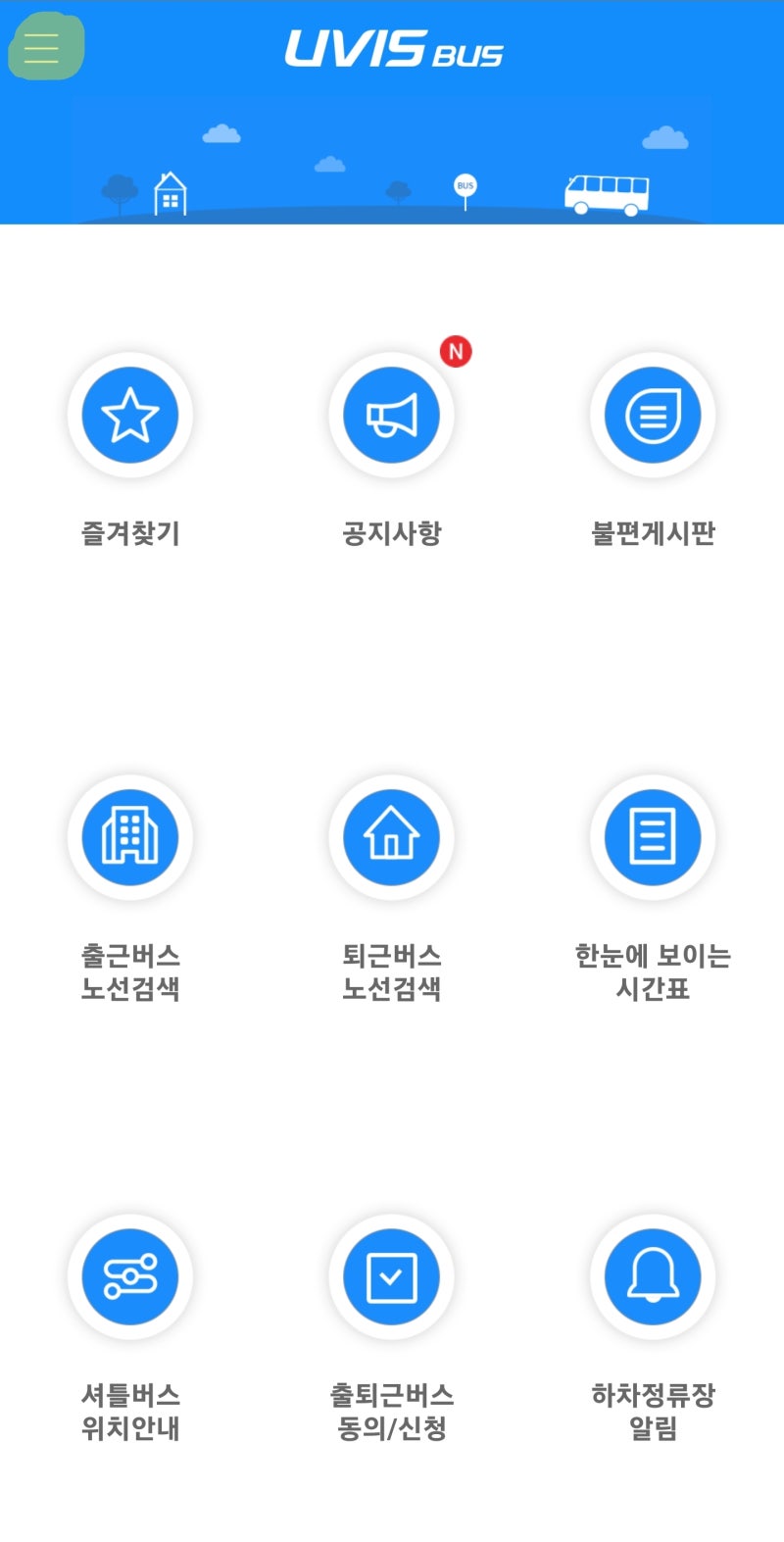Open 한눈에 보이는 시간표 via its label
Screen dimensions: 784x1542
pyautogui.click(x=653, y=972)
